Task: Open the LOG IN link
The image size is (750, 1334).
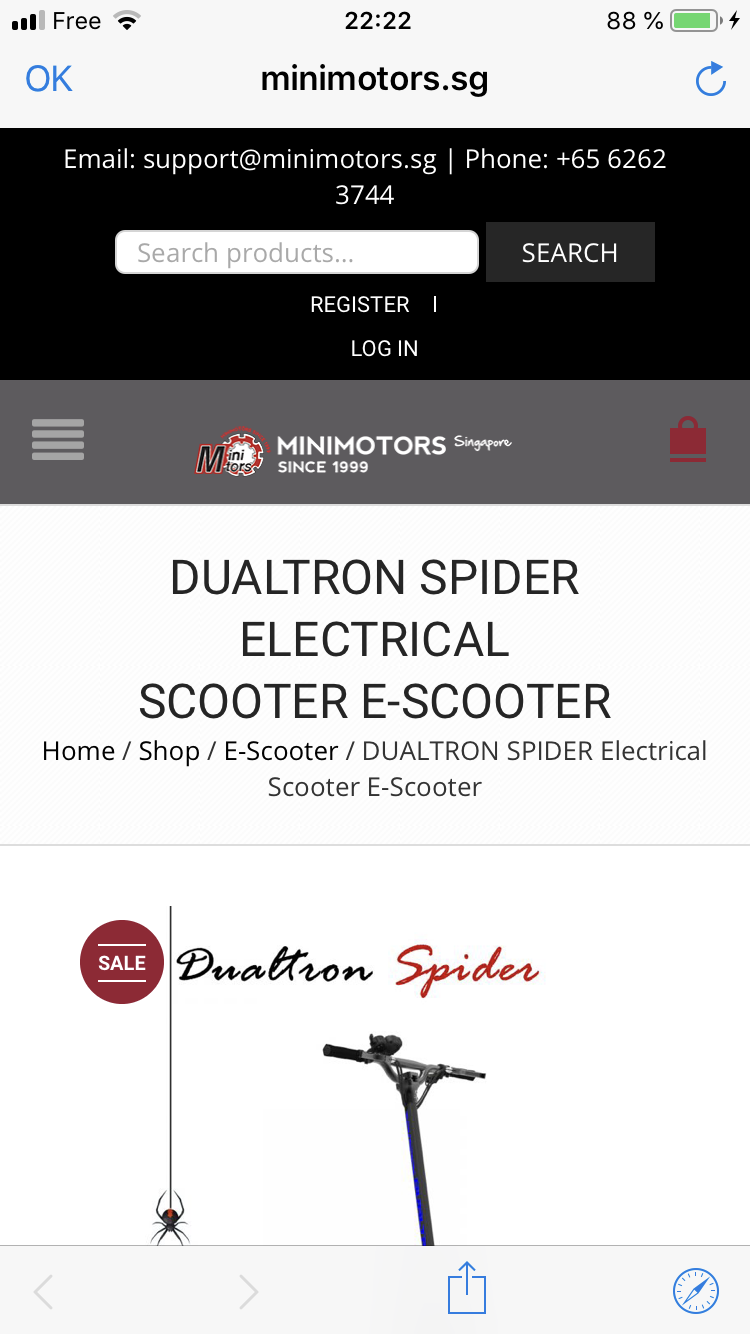Action: pyautogui.click(x=384, y=348)
